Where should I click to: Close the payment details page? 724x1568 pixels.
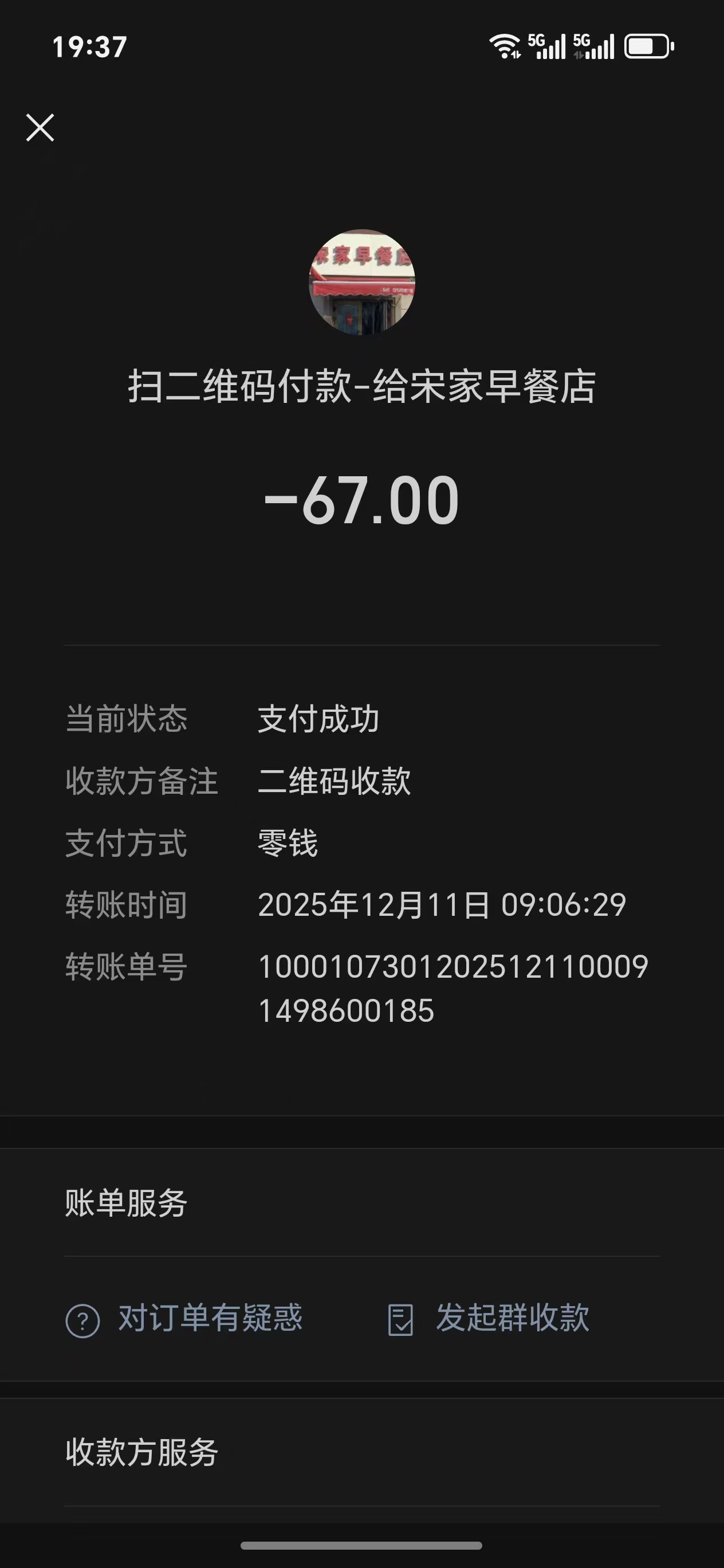tap(40, 128)
